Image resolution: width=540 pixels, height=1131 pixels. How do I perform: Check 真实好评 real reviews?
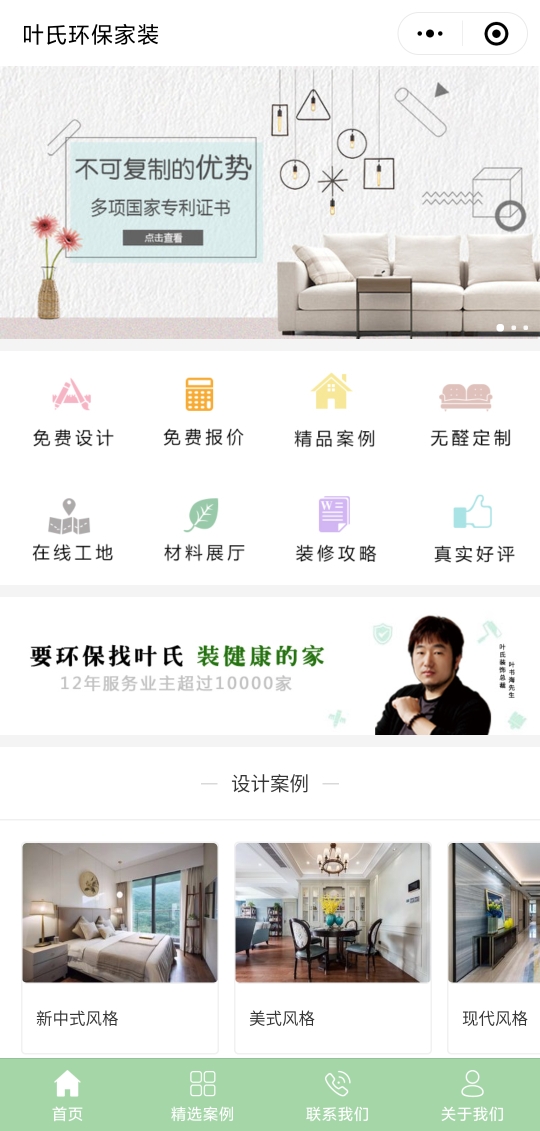474,529
